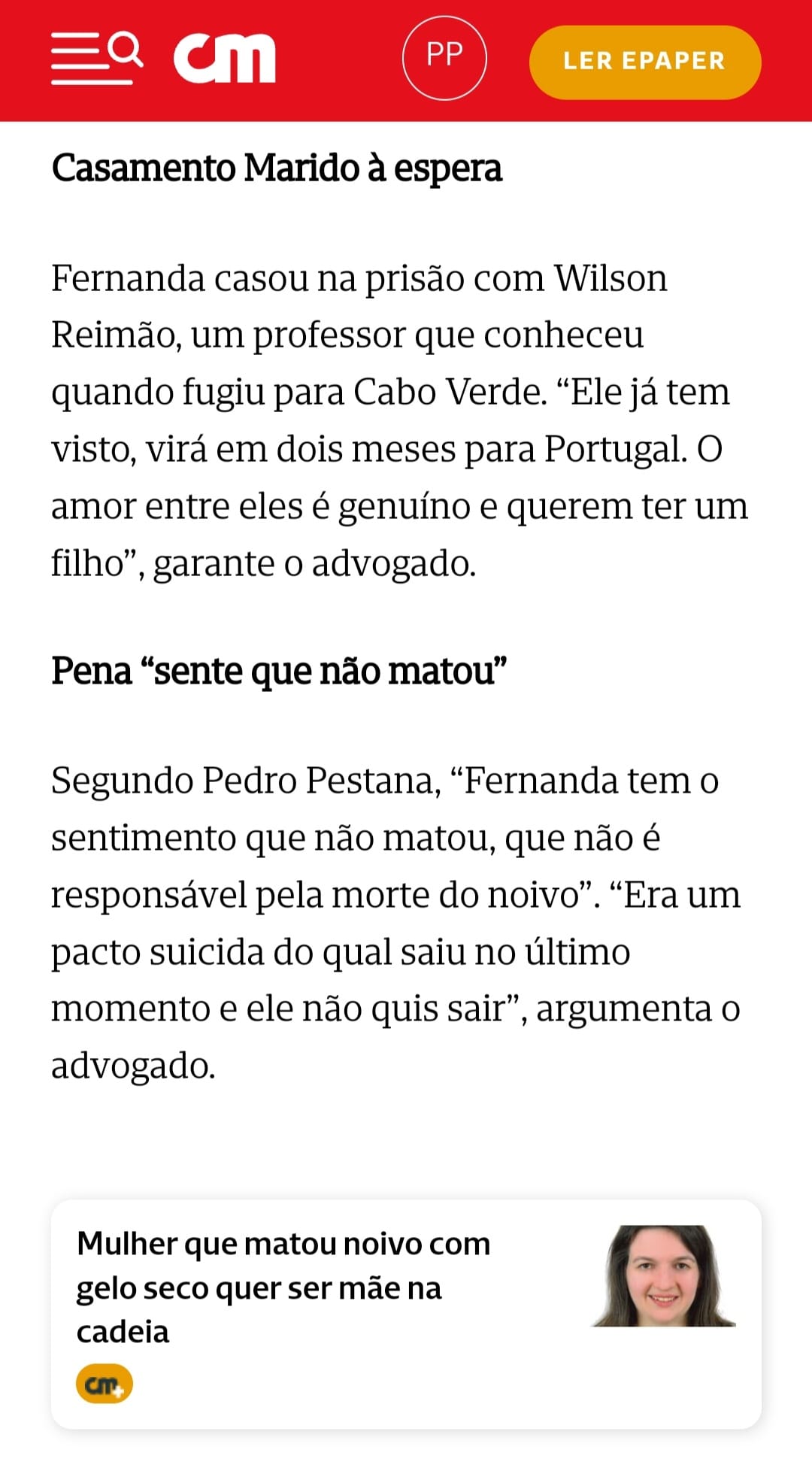This screenshot has width=812, height=1477.
Task: Tap the LER EPAPER button
Action: point(644,62)
